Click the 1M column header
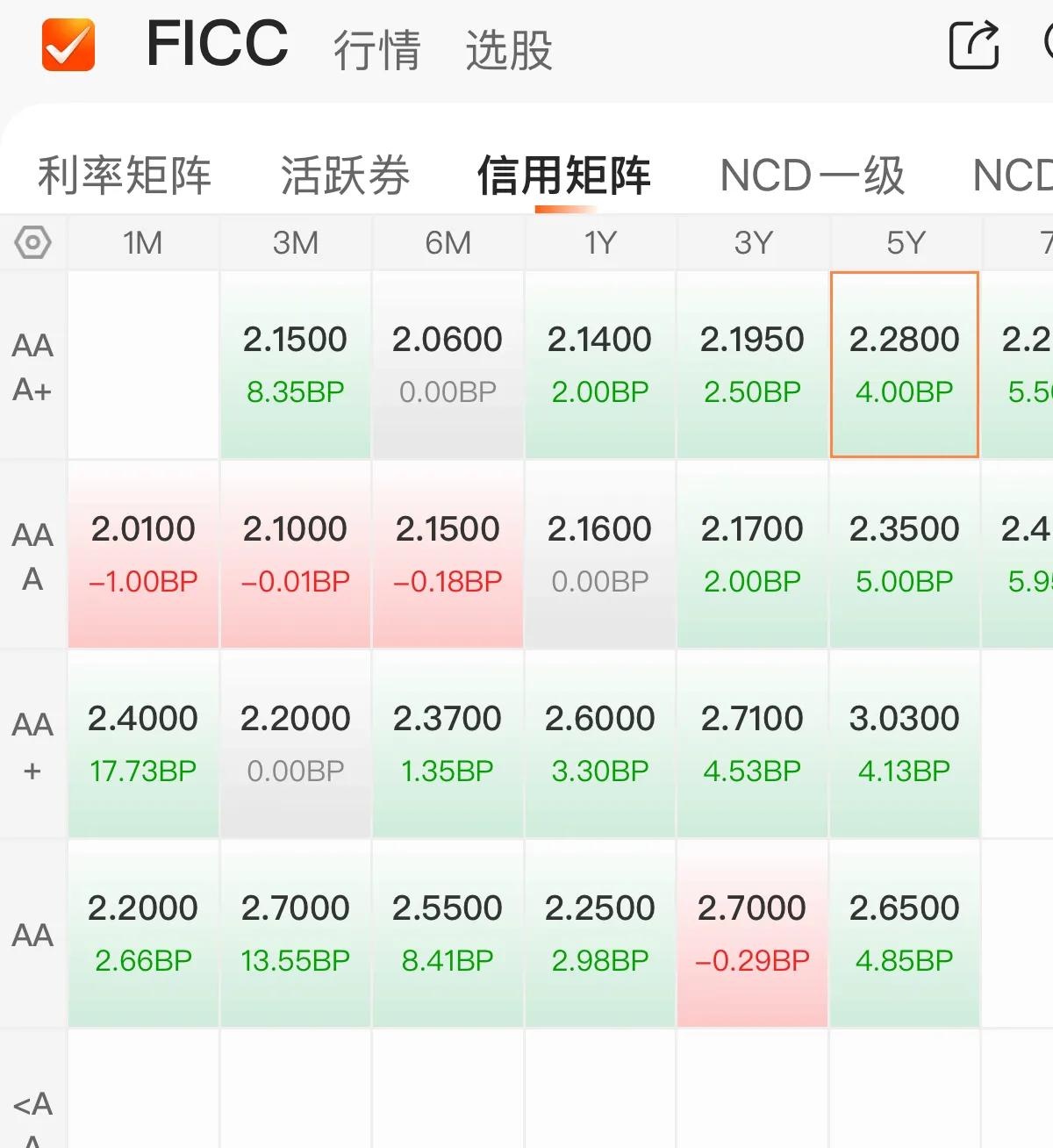1053x1148 pixels. (143, 243)
